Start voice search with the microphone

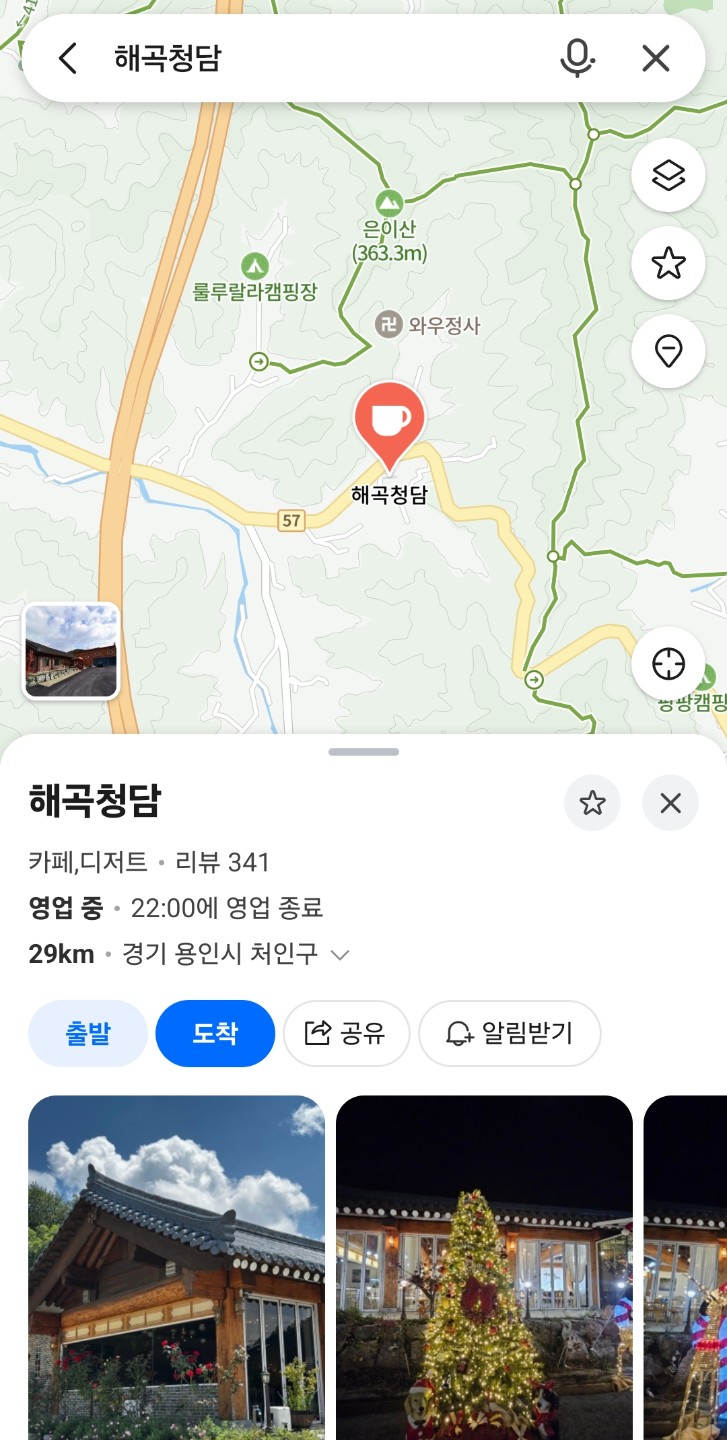coord(576,59)
